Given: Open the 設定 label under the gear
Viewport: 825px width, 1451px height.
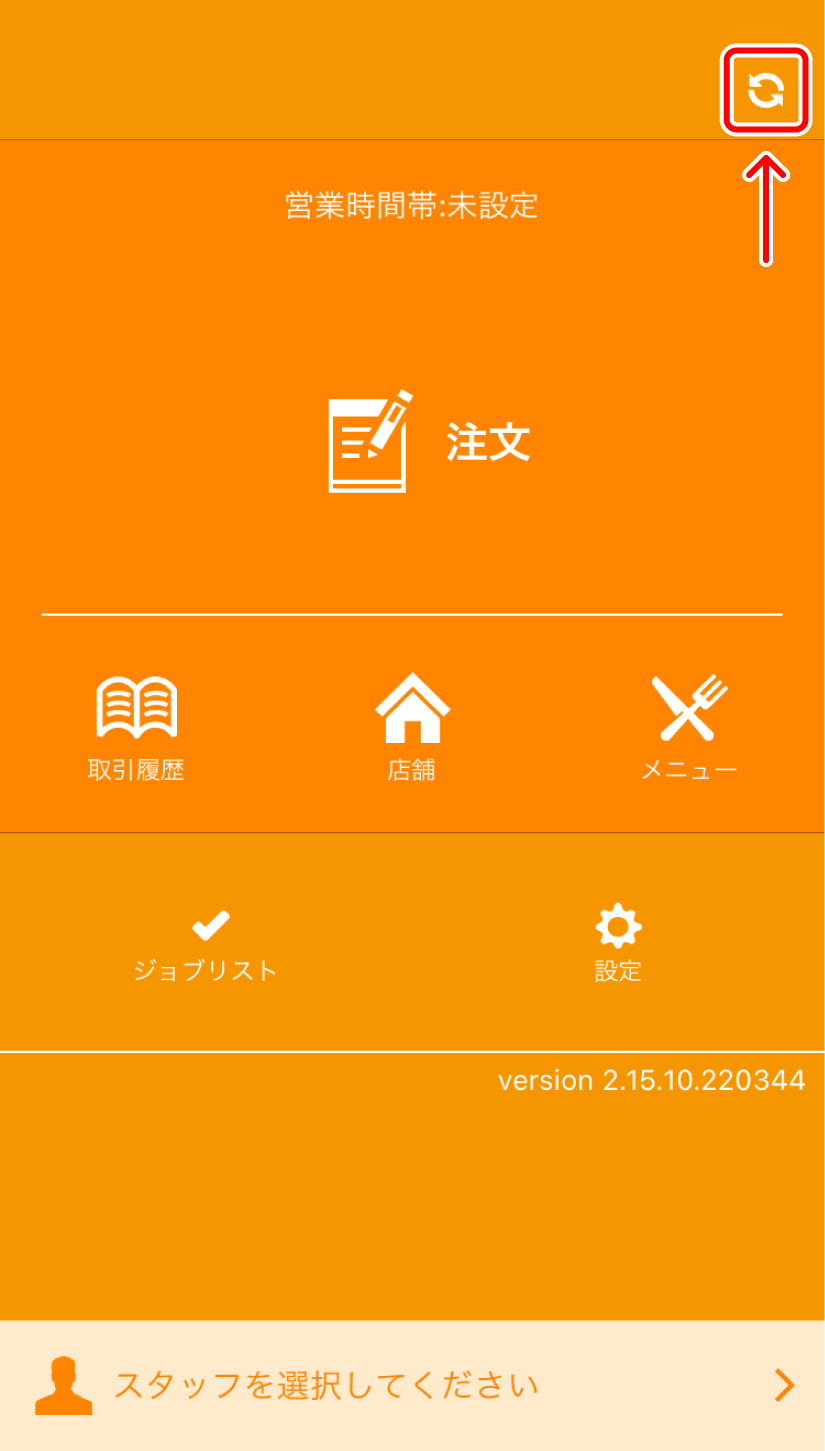Looking at the screenshot, I should (618, 969).
